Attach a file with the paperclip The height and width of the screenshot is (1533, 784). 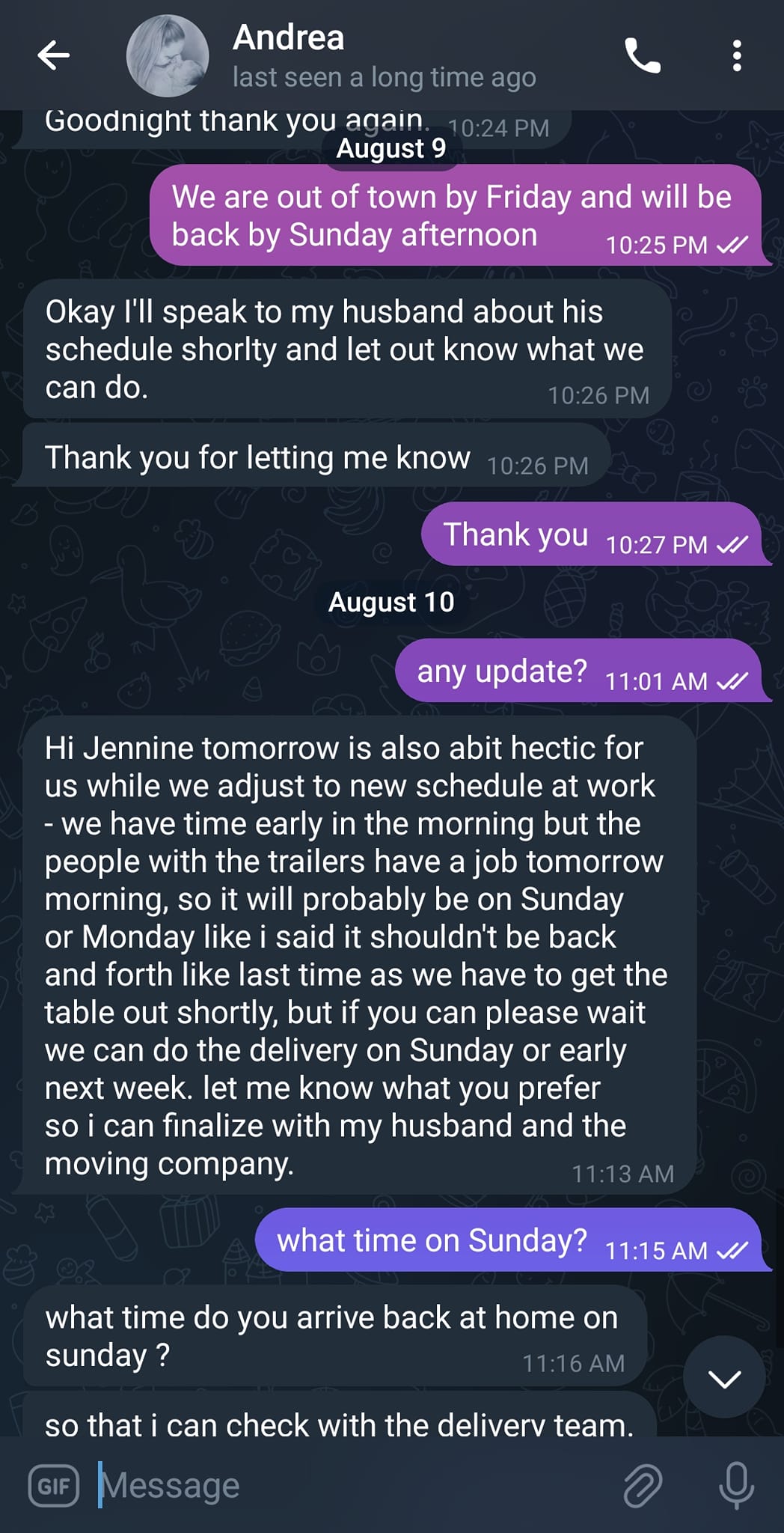(643, 1485)
